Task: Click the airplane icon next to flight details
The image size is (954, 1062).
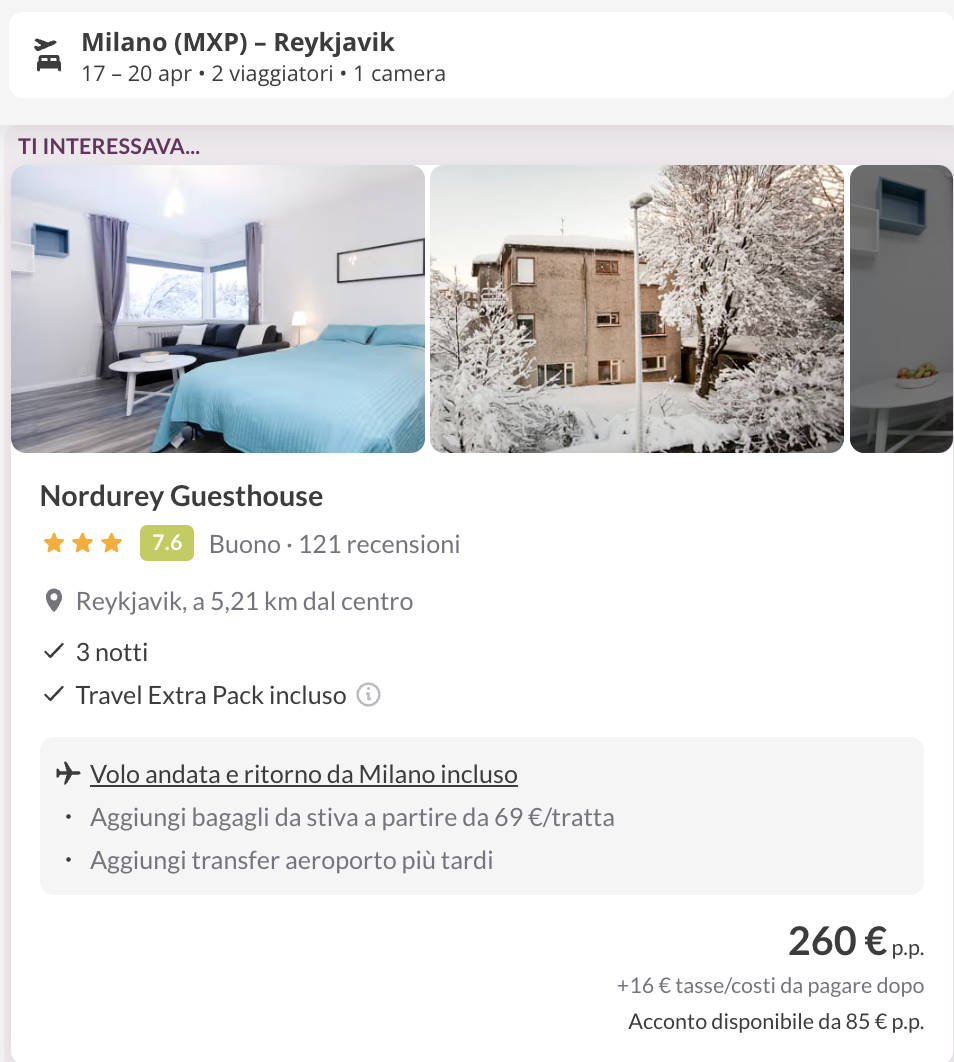Action: pyautogui.click(x=64, y=771)
